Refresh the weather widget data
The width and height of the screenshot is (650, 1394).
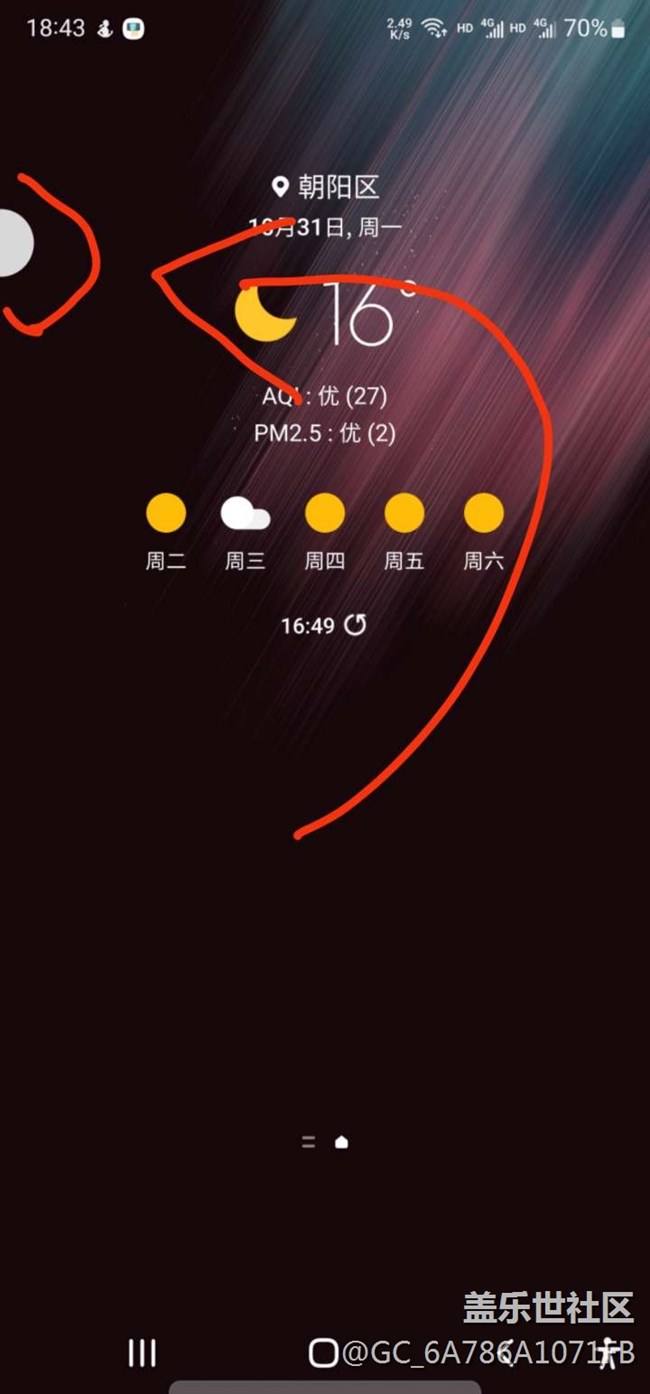[x=355, y=625]
